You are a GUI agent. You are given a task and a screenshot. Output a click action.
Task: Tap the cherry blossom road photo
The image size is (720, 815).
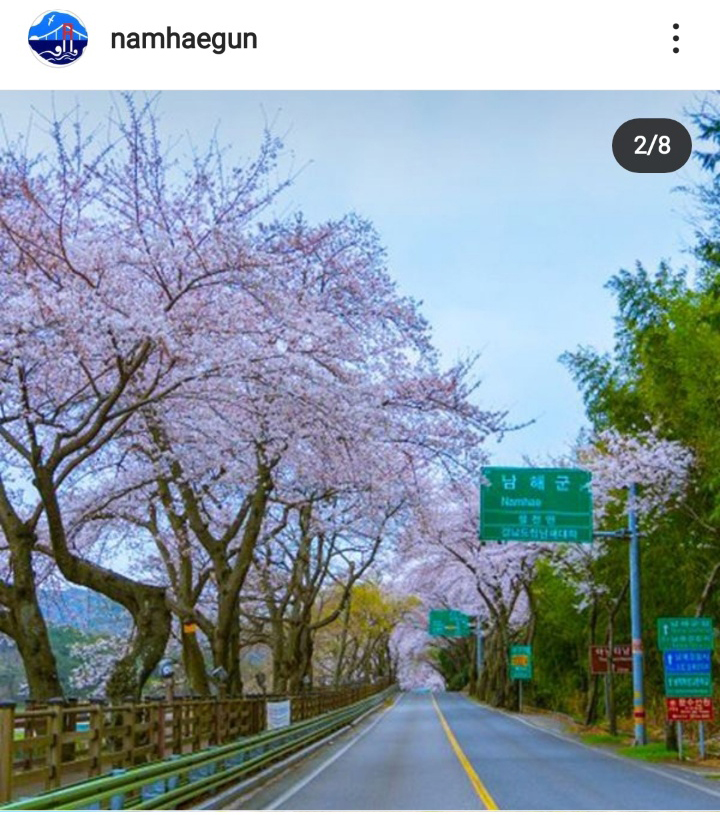coord(360,450)
